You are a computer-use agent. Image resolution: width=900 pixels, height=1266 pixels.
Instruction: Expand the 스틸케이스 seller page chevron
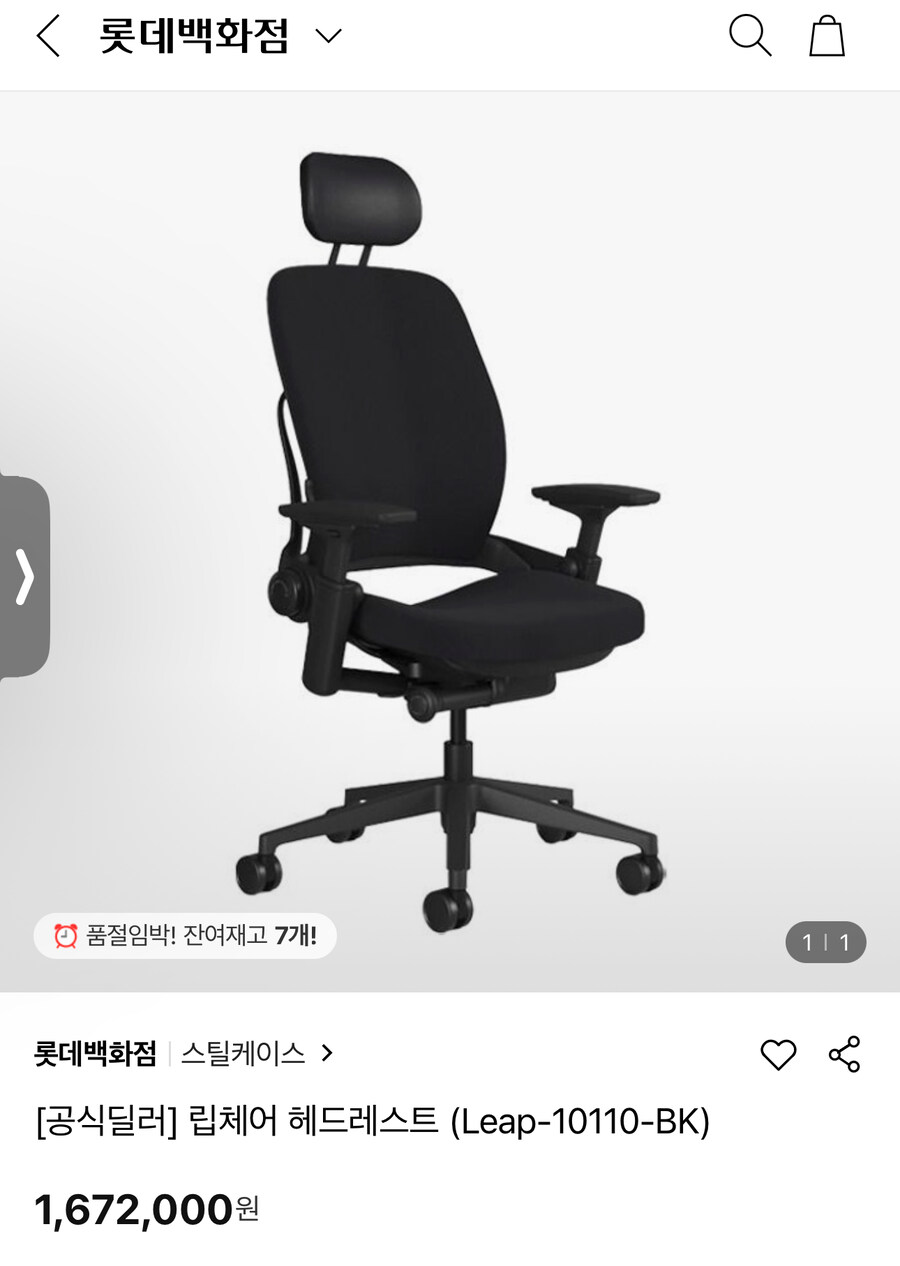tap(327, 1053)
